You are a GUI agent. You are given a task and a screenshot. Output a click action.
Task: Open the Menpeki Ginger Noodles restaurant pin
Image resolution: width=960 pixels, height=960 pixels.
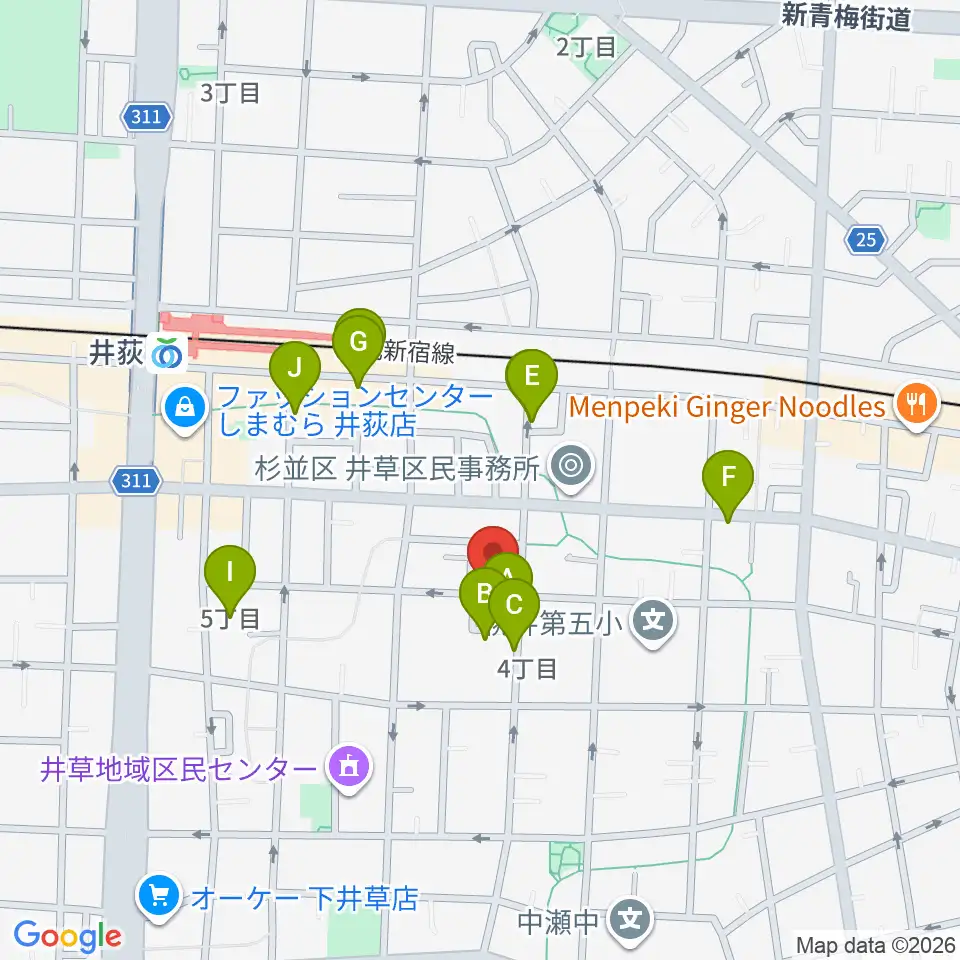(x=916, y=405)
